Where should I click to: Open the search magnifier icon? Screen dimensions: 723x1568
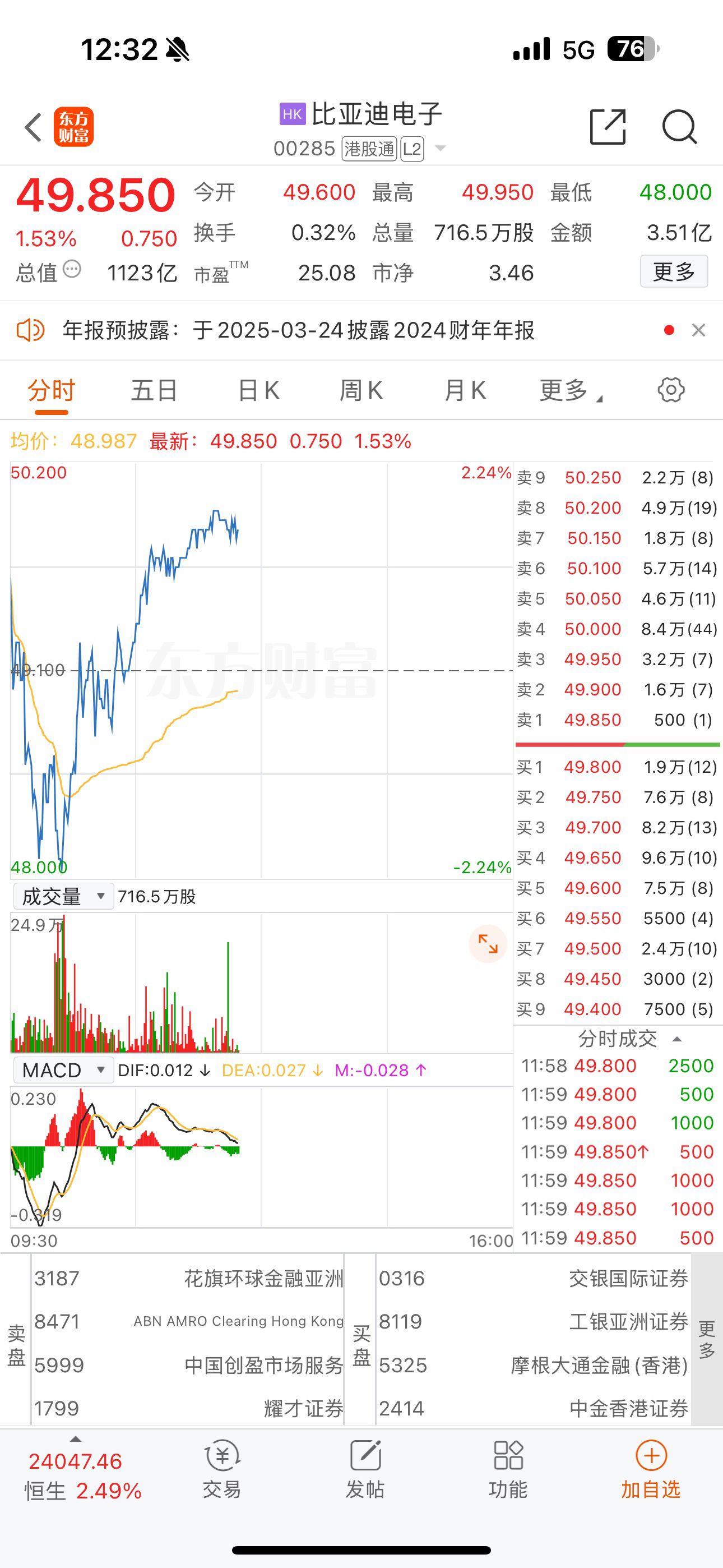[679, 127]
